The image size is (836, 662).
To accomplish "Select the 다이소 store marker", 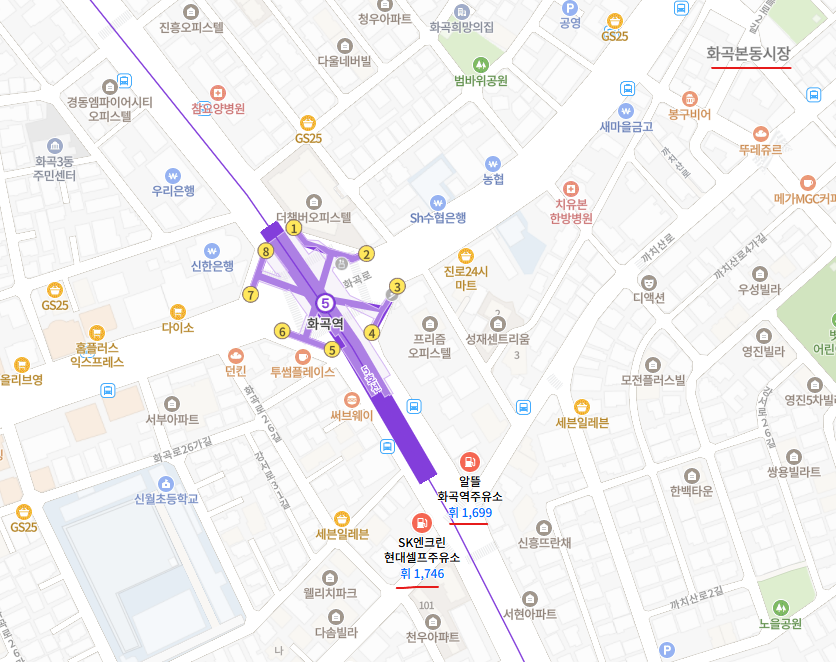I will (x=178, y=311).
